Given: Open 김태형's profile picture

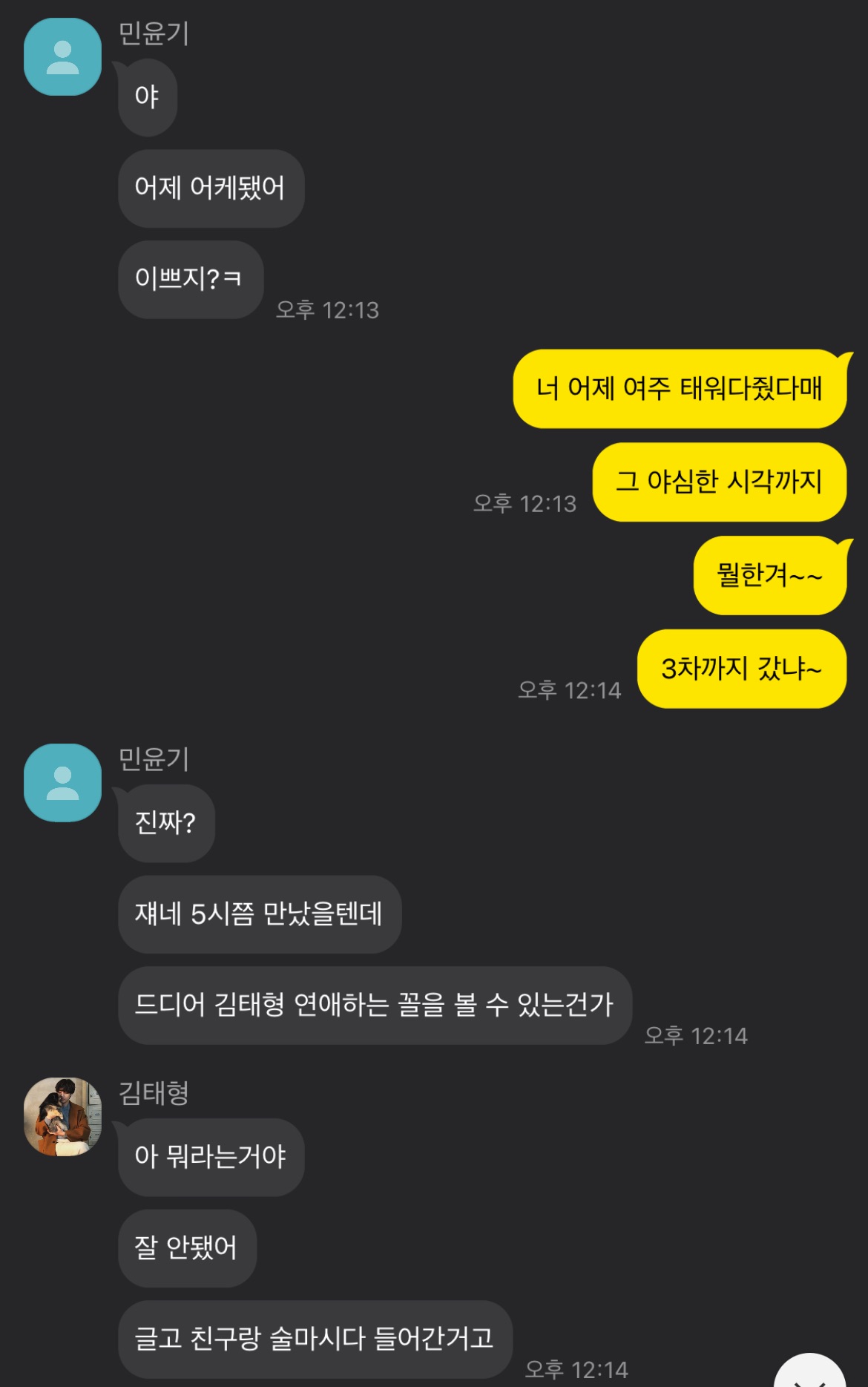Looking at the screenshot, I should pyautogui.click(x=62, y=1116).
